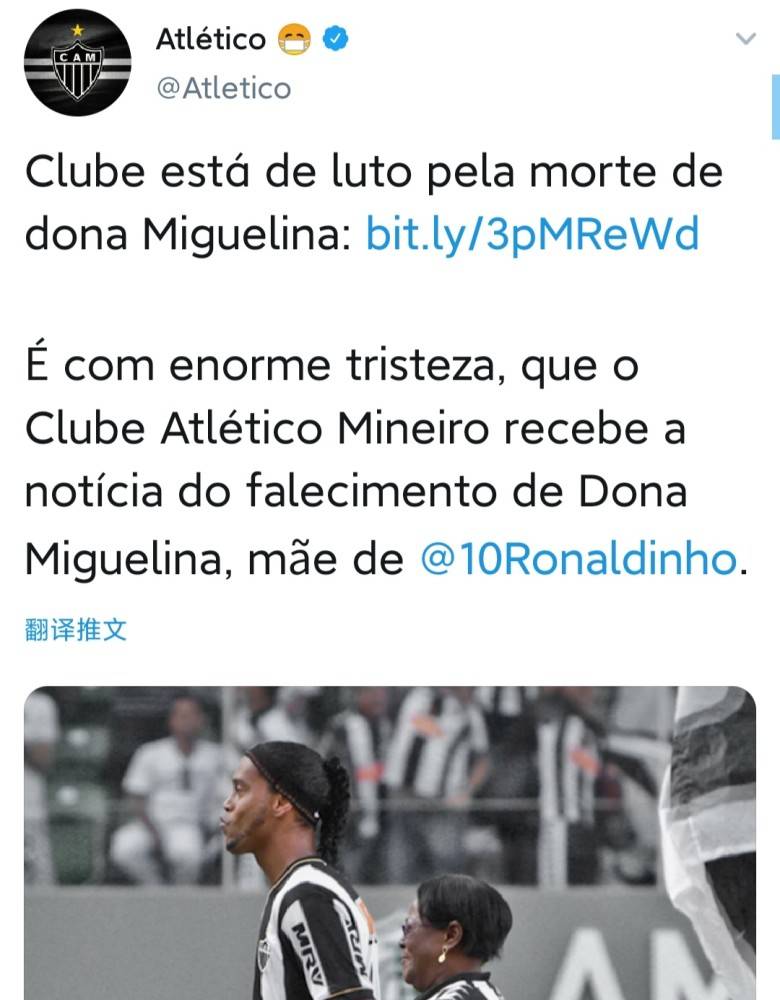Tap 翻译推文 to translate the tweet
Viewport: 780px width, 1000px height.
[76, 630]
